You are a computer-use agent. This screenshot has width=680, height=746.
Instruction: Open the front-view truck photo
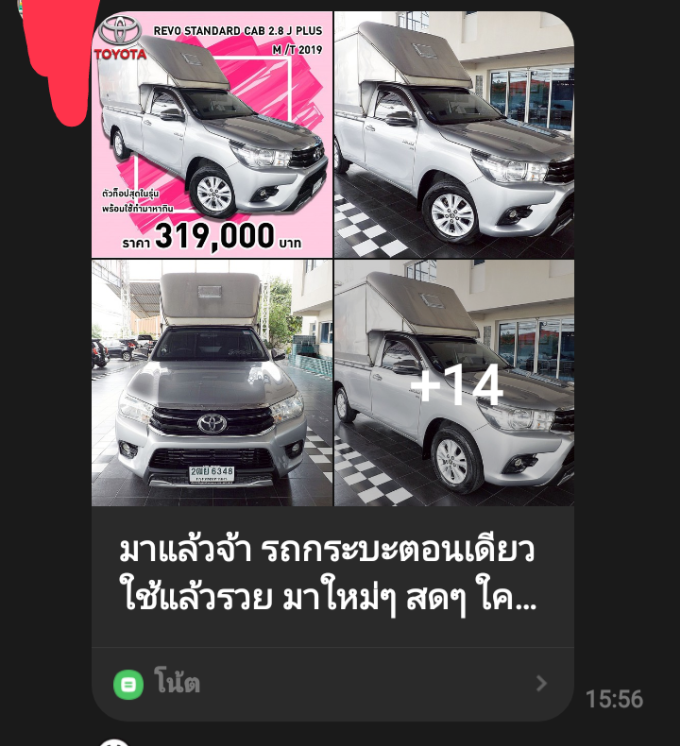click(x=211, y=383)
